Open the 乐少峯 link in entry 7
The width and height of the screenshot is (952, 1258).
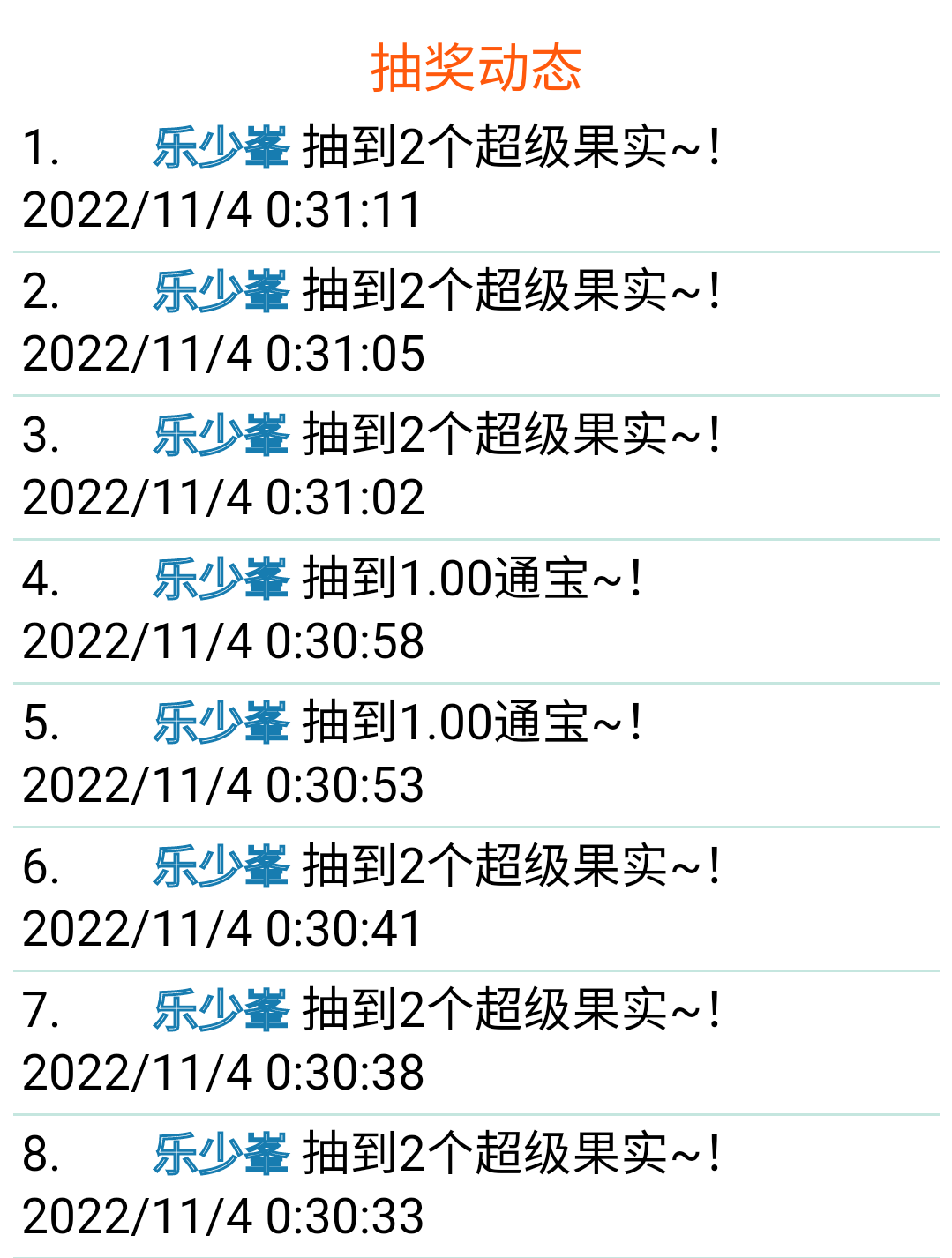pyautogui.click(x=221, y=1010)
